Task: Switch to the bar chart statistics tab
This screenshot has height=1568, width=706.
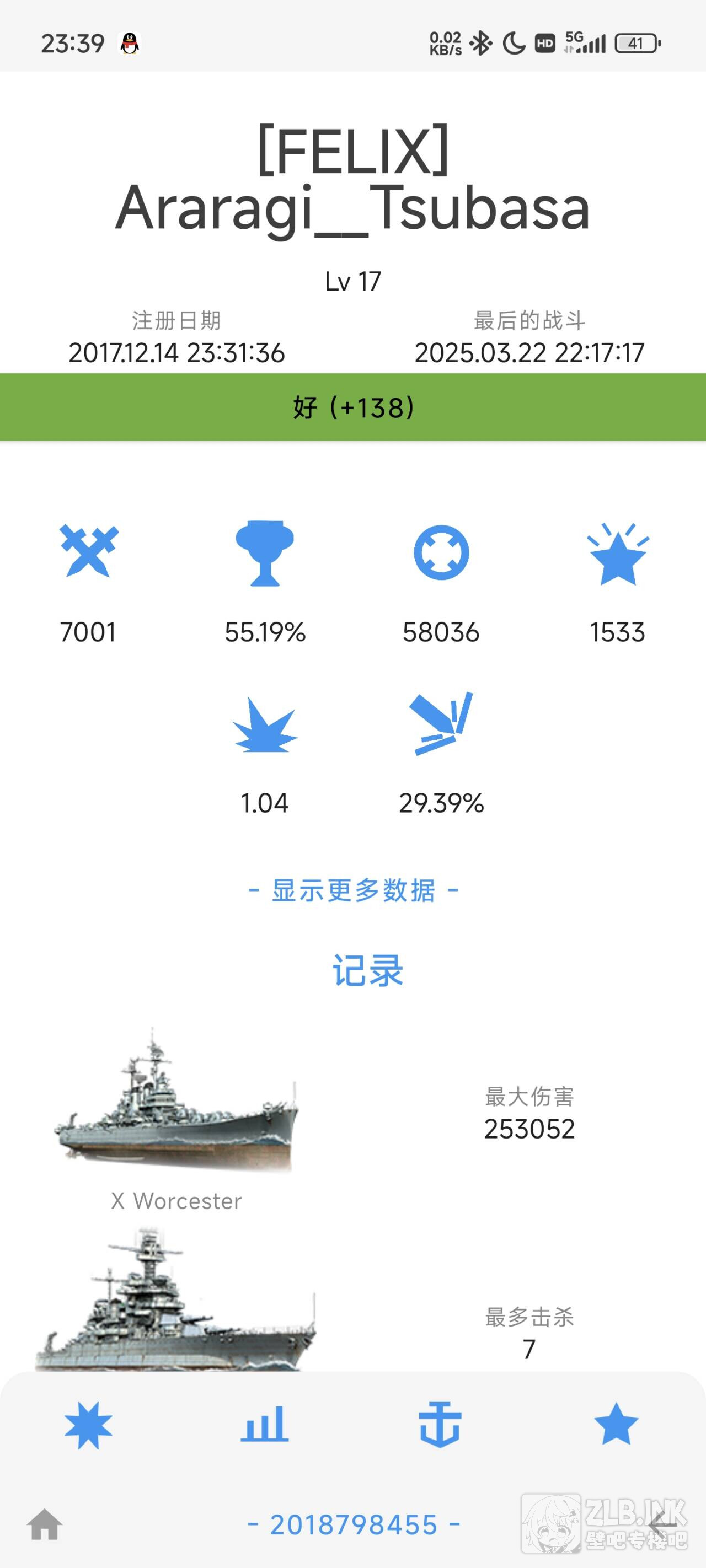Action: coord(264,1425)
